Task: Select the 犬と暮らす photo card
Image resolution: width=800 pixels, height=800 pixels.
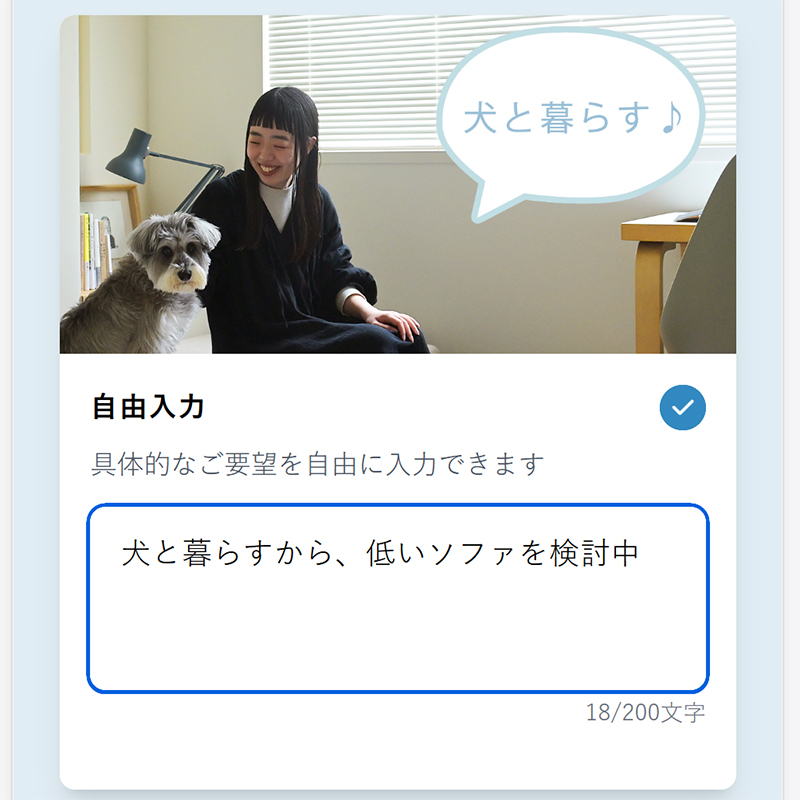Action: coord(398,184)
